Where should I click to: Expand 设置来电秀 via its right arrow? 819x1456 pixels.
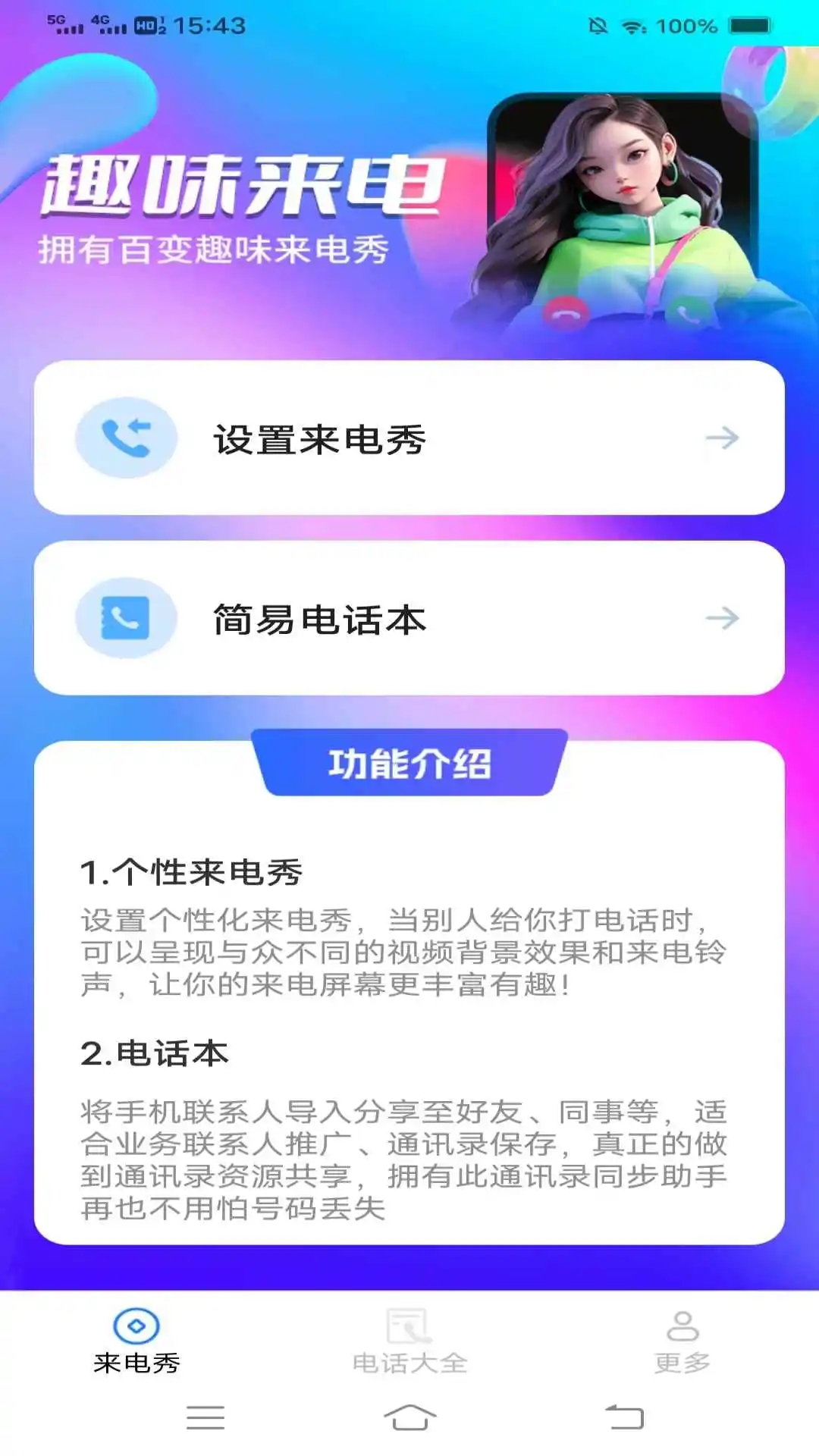pos(723,438)
